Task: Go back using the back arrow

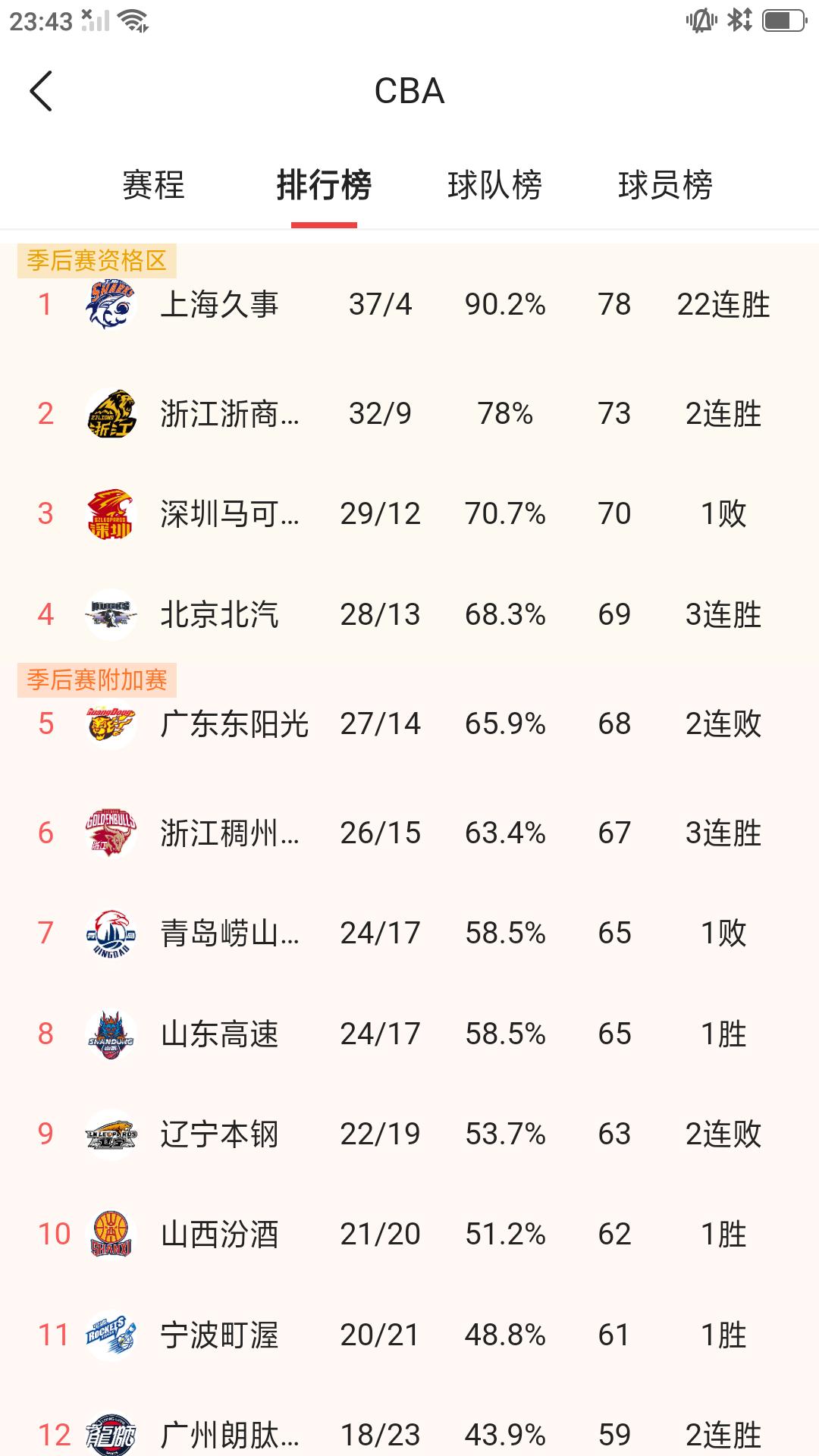Action: [40, 91]
